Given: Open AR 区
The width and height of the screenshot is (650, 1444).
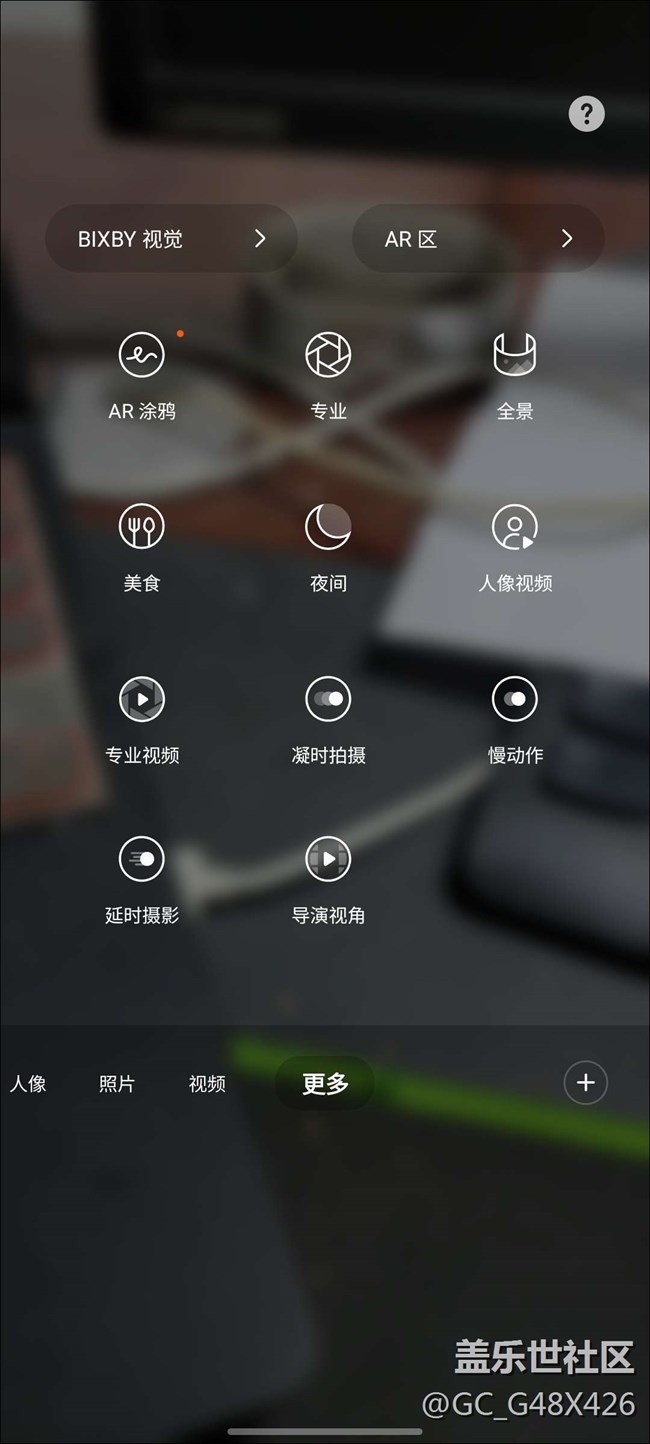Looking at the screenshot, I should 478,239.
